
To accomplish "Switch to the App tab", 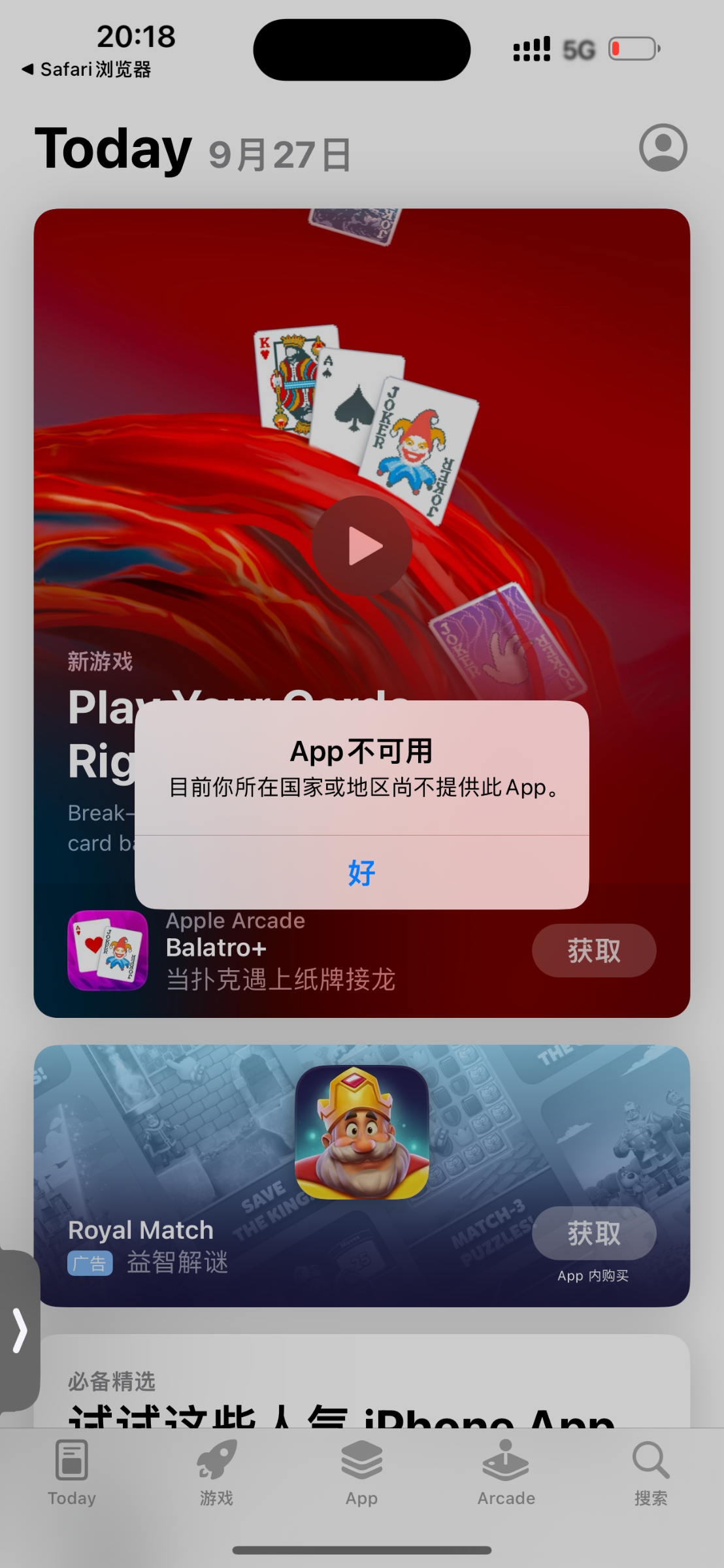I will click(361, 1471).
